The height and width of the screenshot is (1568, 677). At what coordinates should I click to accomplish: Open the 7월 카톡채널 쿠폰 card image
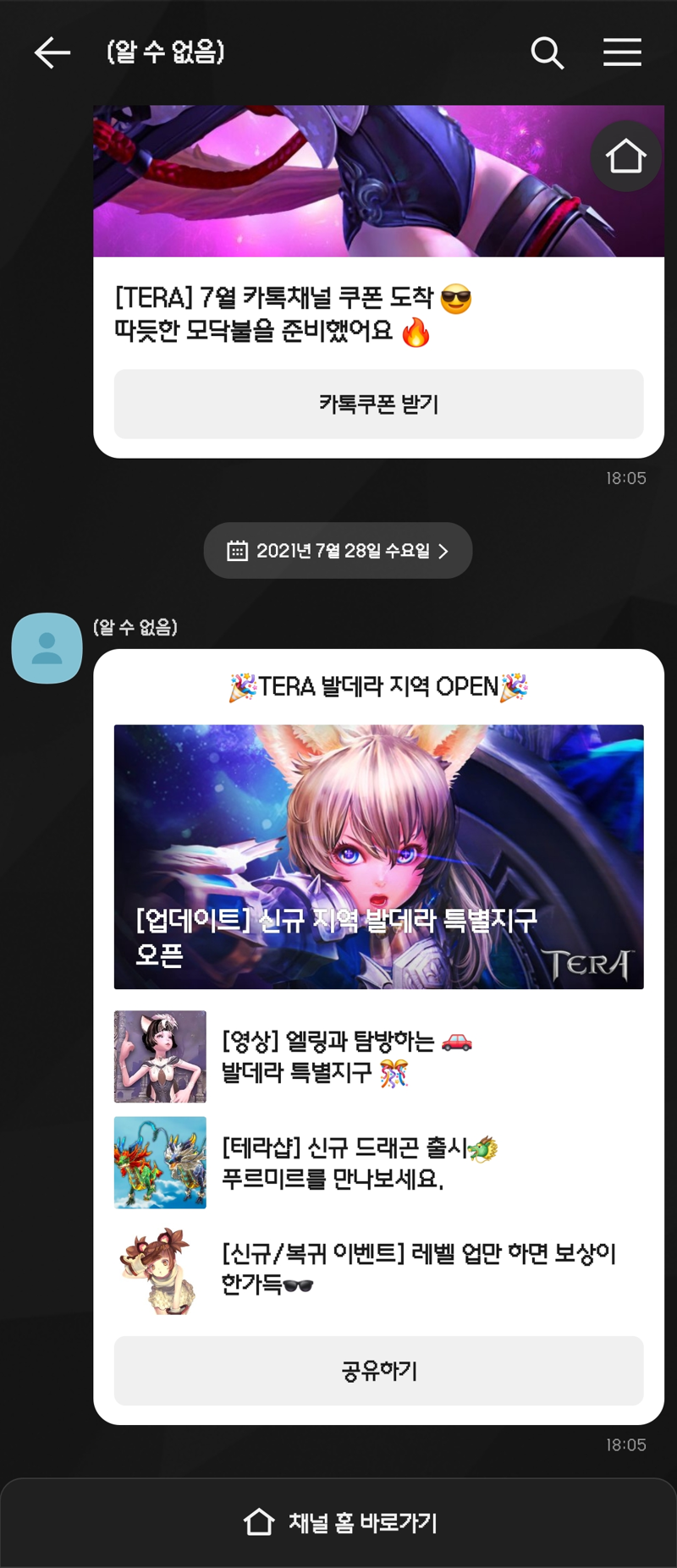pos(338,181)
